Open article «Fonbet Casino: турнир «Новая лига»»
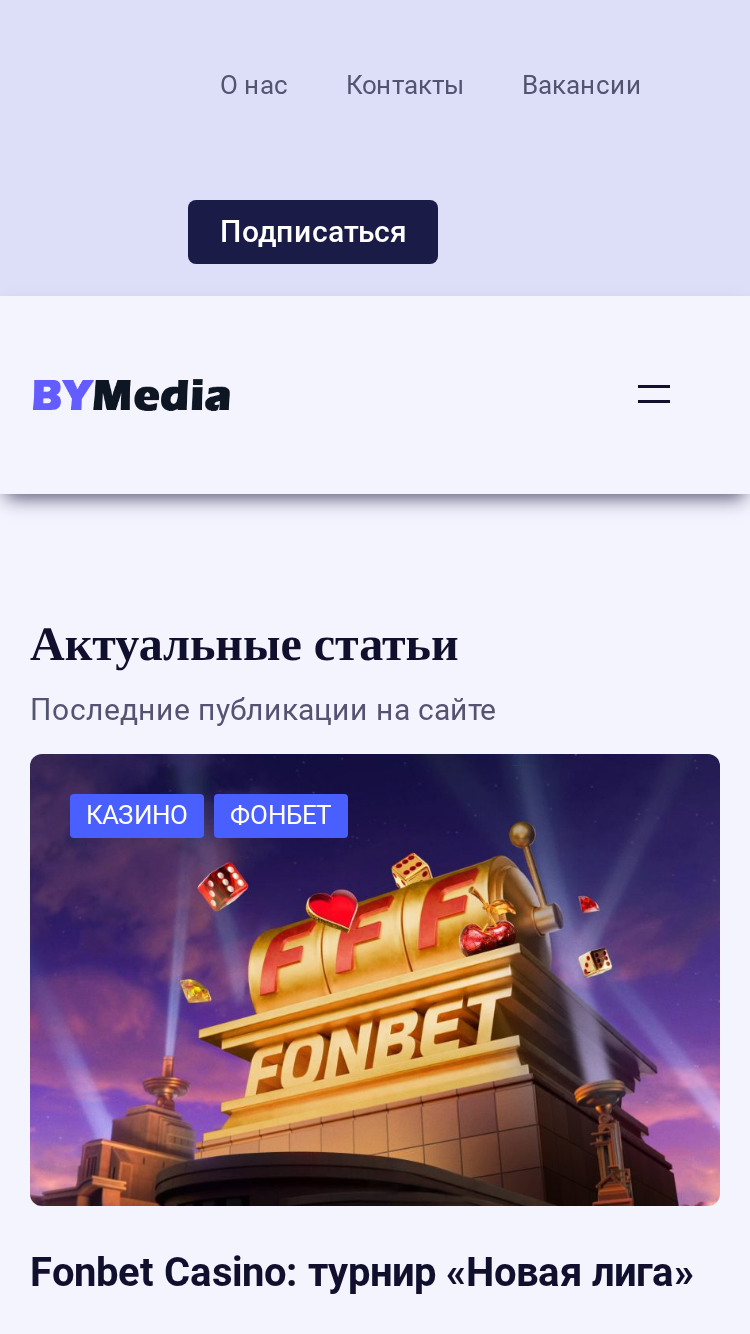Screen dimensions: 750x1334 click(362, 1273)
